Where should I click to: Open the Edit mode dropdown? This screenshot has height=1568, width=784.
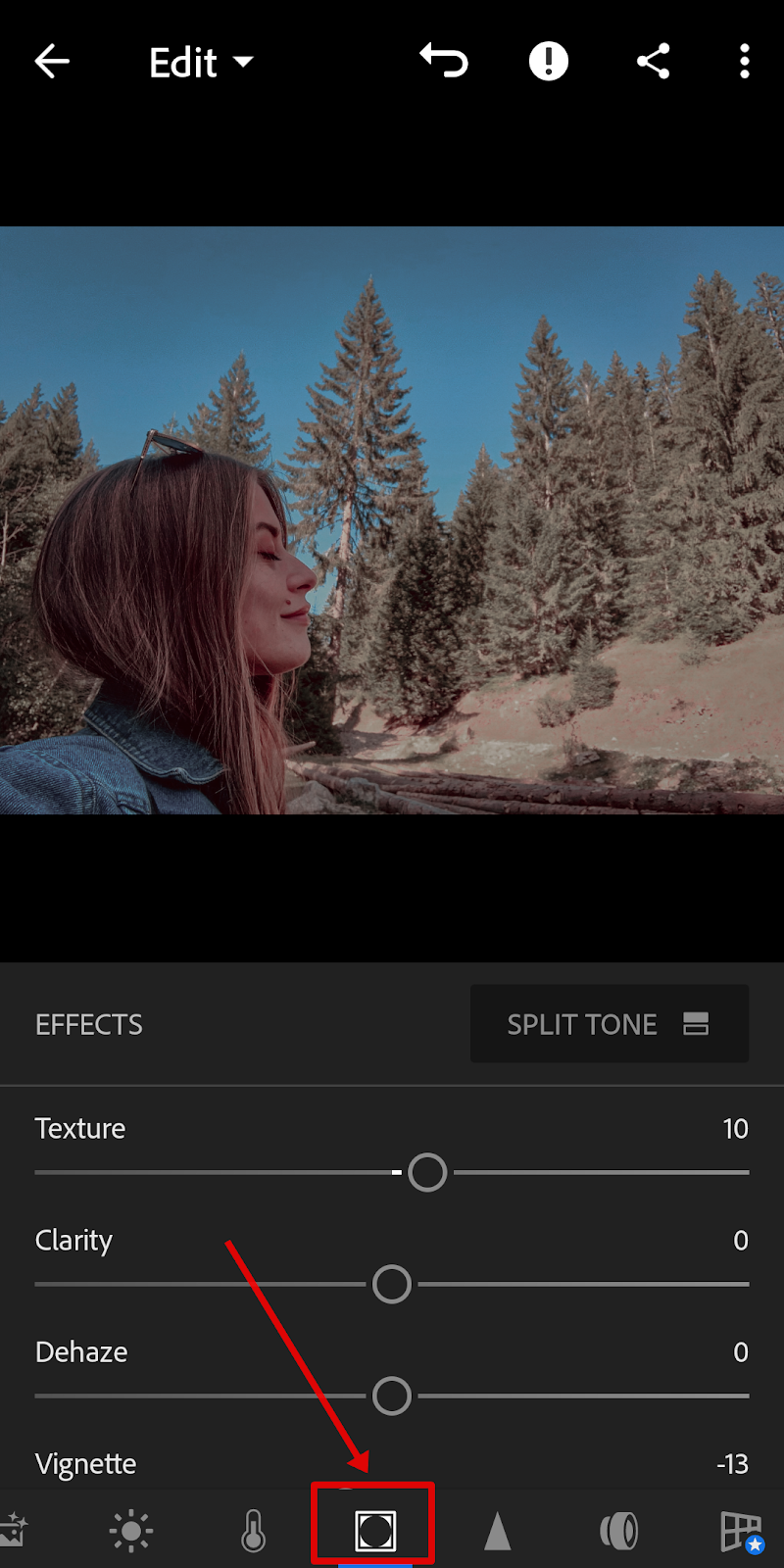click(201, 61)
